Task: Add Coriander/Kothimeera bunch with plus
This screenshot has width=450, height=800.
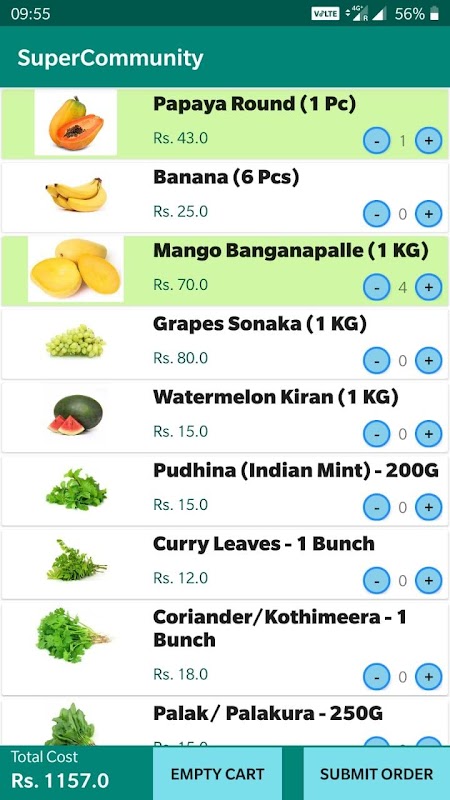Action: click(x=429, y=677)
